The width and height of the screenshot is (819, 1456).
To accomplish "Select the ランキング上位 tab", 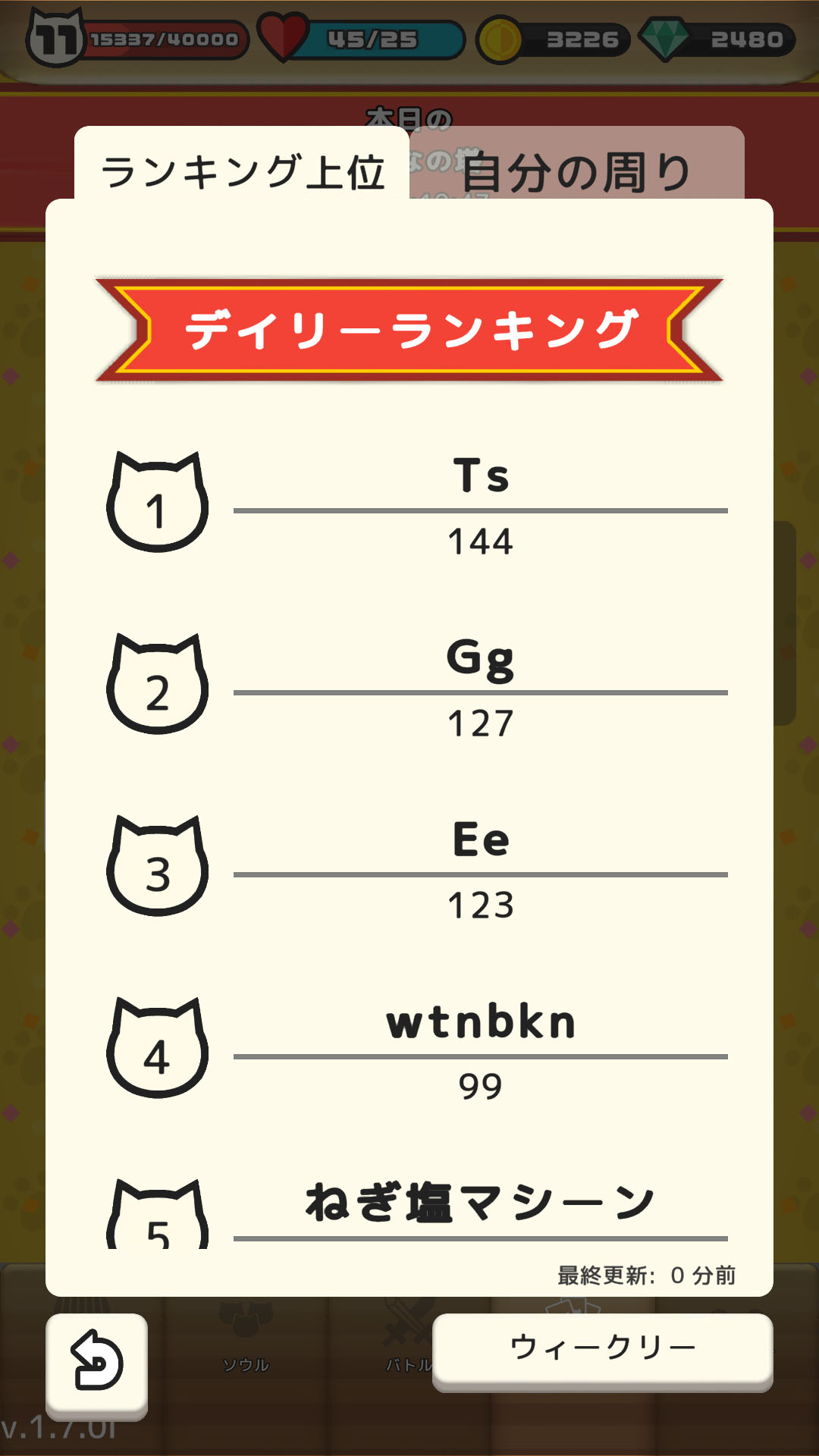I will coord(243,171).
